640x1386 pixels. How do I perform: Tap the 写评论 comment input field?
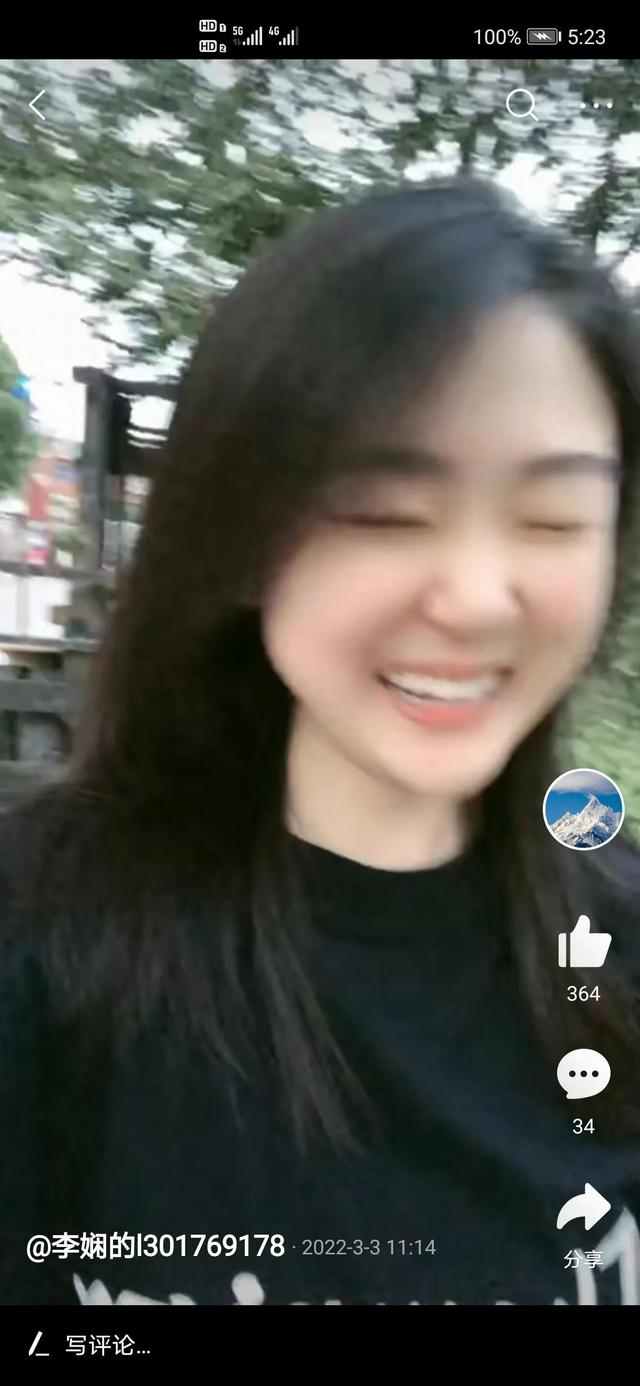click(x=108, y=1346)
